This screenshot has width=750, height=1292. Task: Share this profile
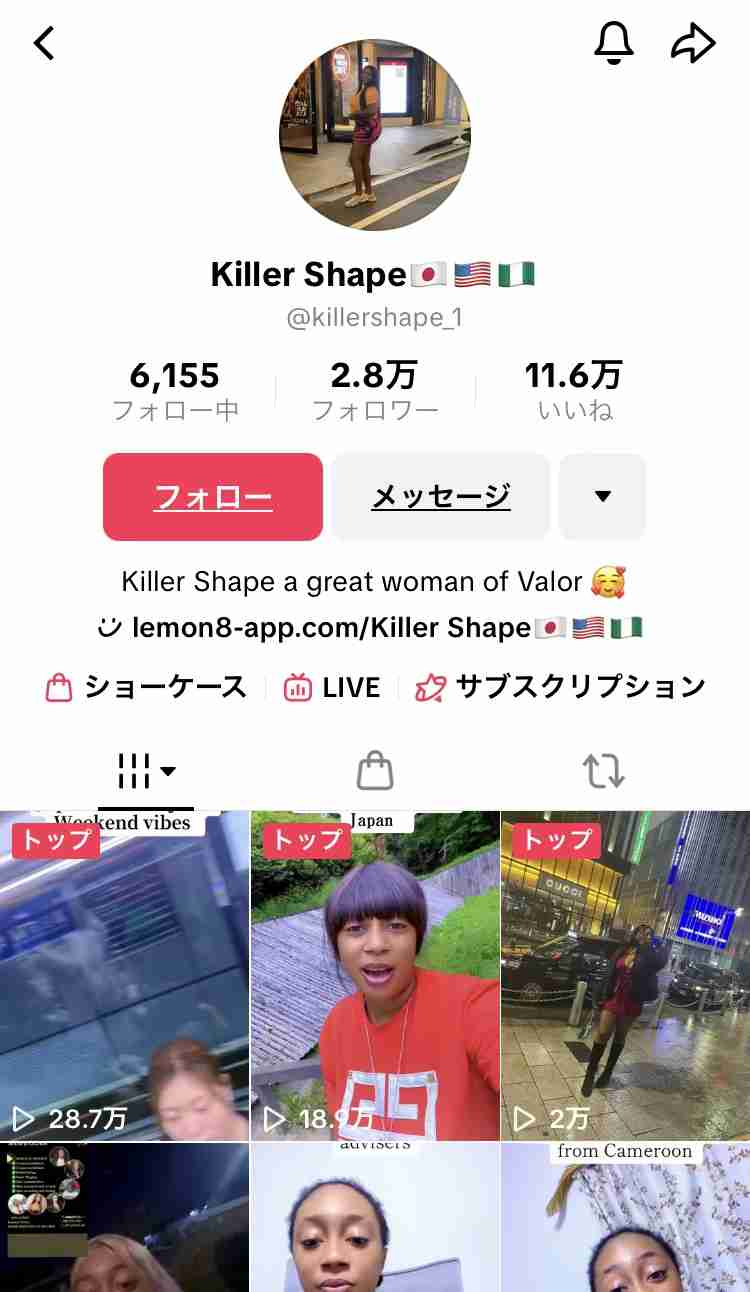coord(692,43)
